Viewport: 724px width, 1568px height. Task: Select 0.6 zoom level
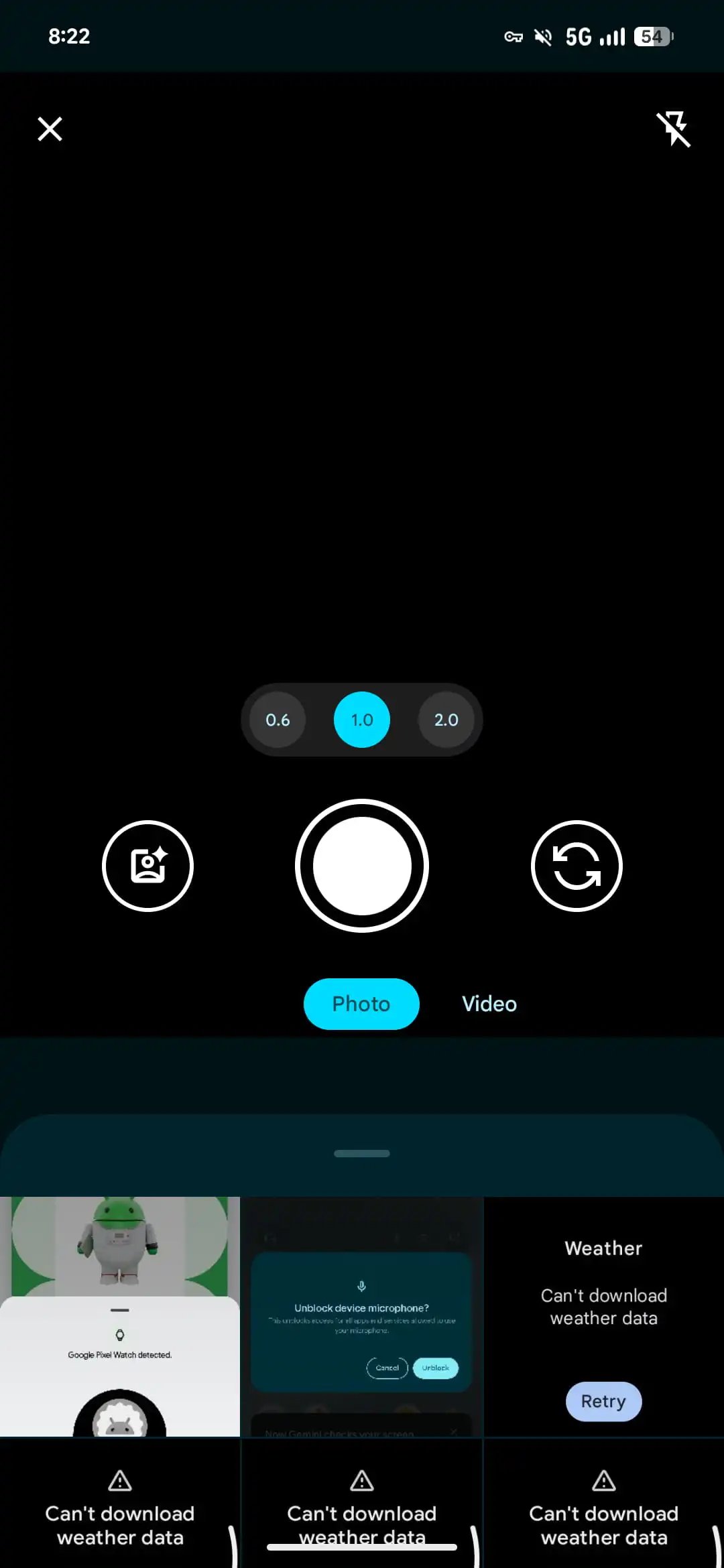pyautogui.click(x=278, y=720)
